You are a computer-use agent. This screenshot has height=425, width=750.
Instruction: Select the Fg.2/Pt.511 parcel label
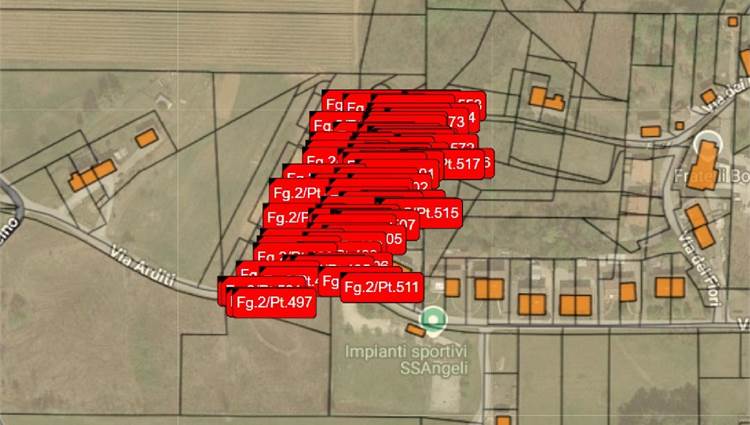click(381, 287)
